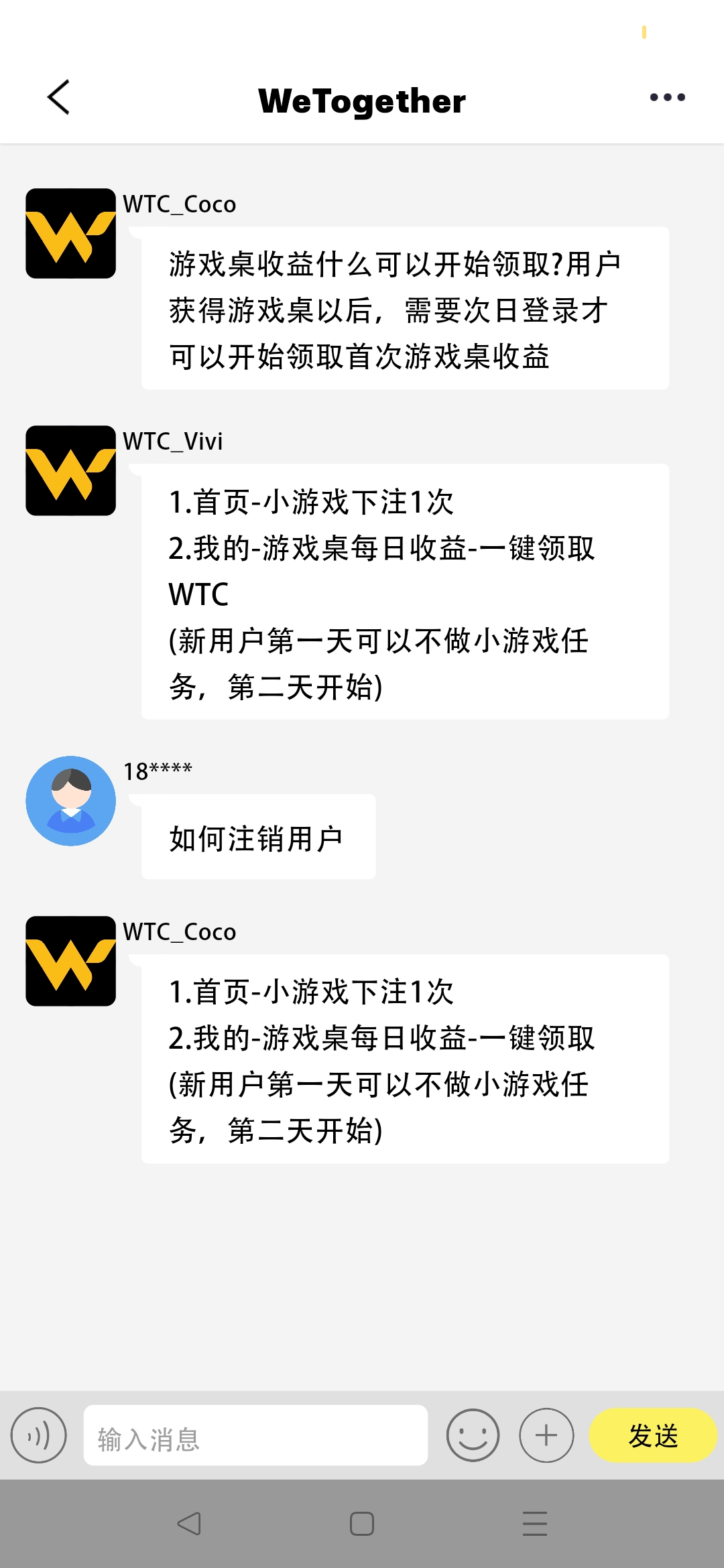Tap the system home button
Viewport: 724px width, 1568px height.
pyautogui.click(x=362, y=1524)
